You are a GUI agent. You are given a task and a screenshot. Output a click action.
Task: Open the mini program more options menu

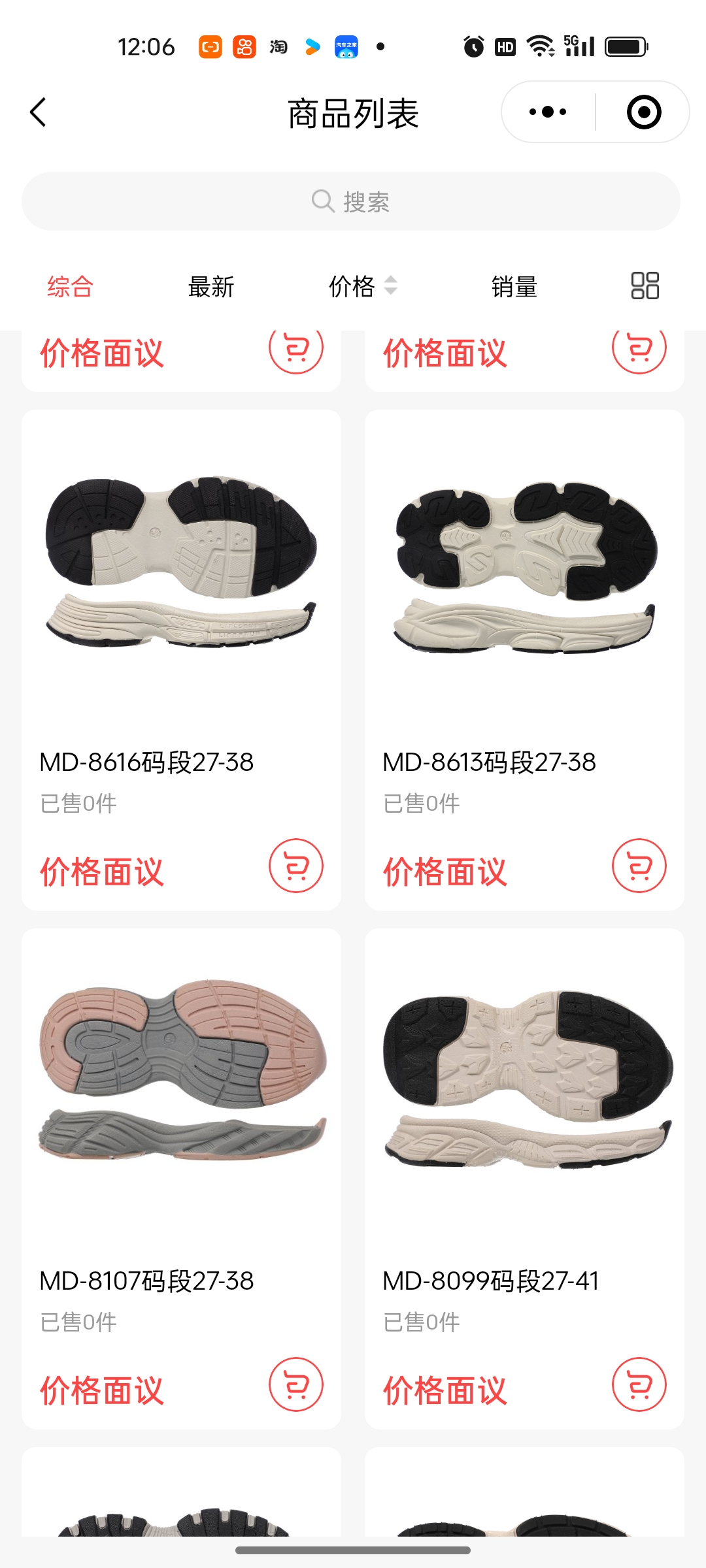[x=548, y=112]
